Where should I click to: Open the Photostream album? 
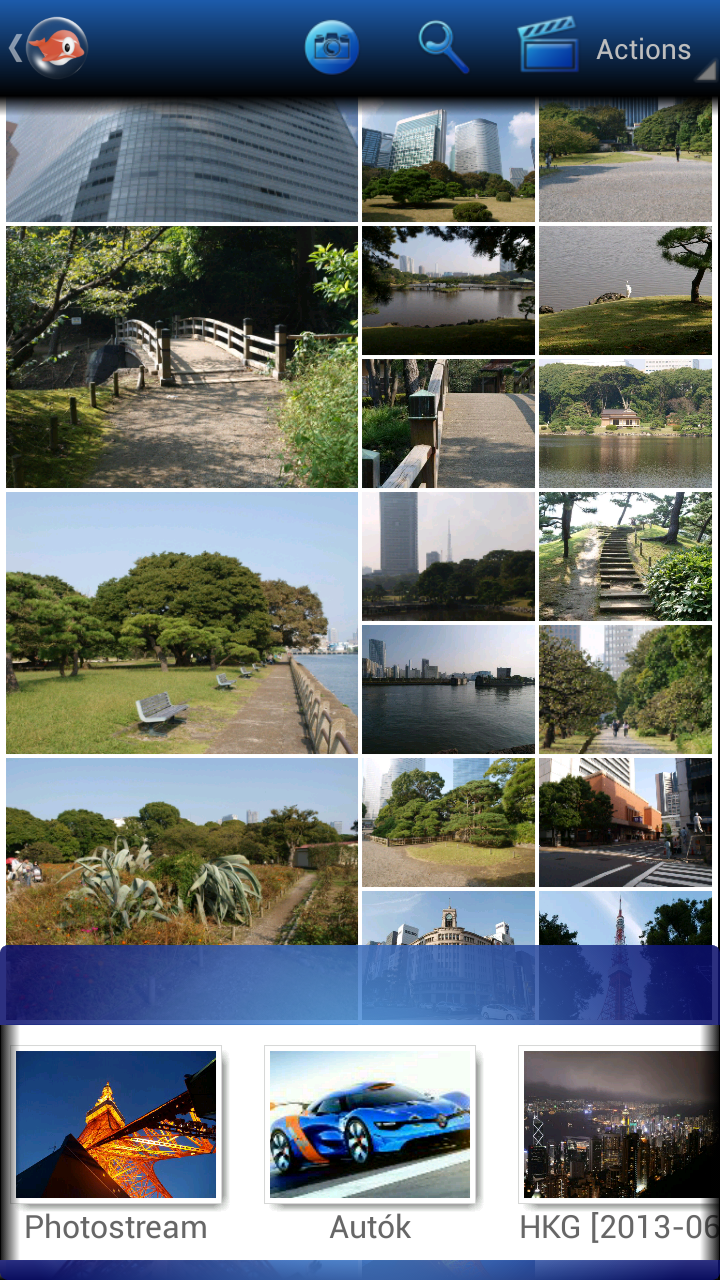116,1125
